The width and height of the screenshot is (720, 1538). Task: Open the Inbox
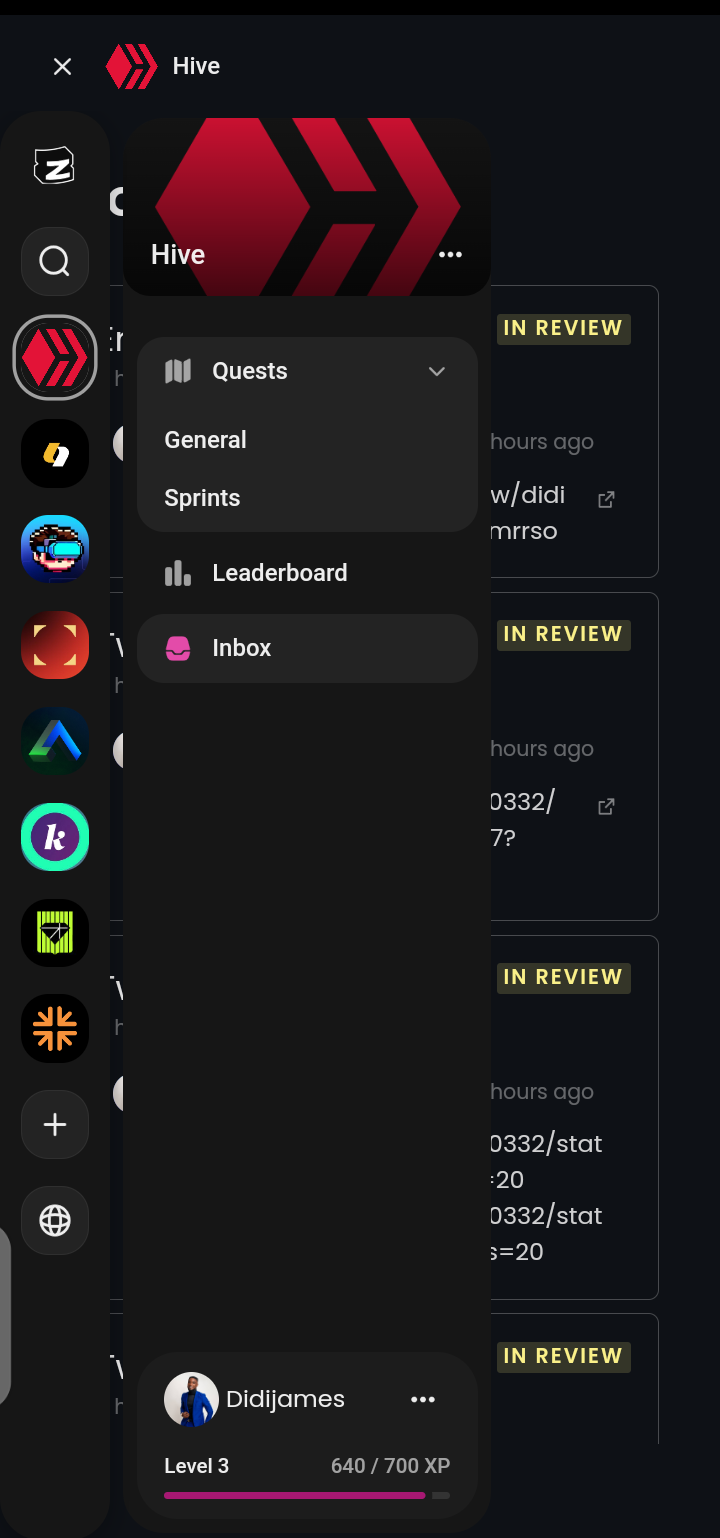pos(307,648)
